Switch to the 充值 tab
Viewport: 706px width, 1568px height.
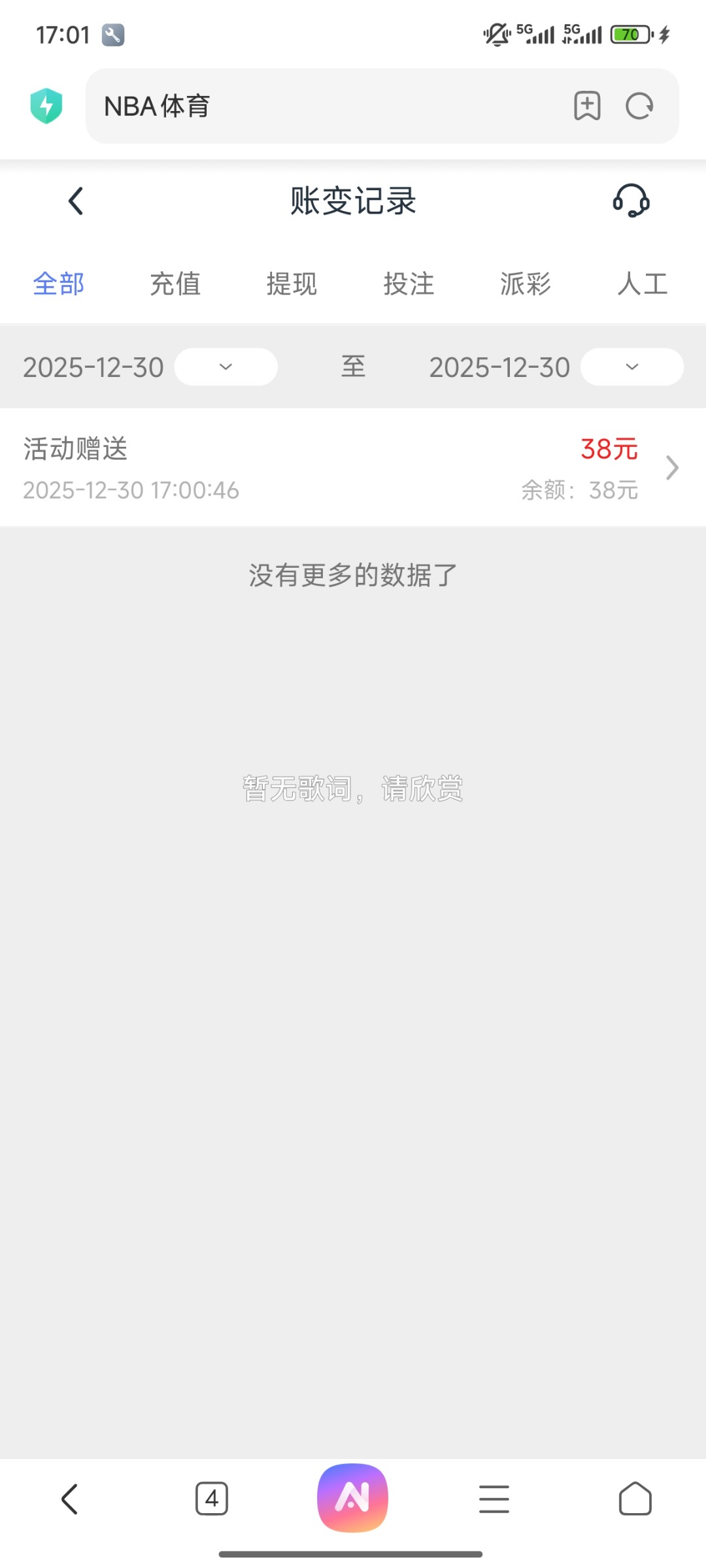[175, 284]
